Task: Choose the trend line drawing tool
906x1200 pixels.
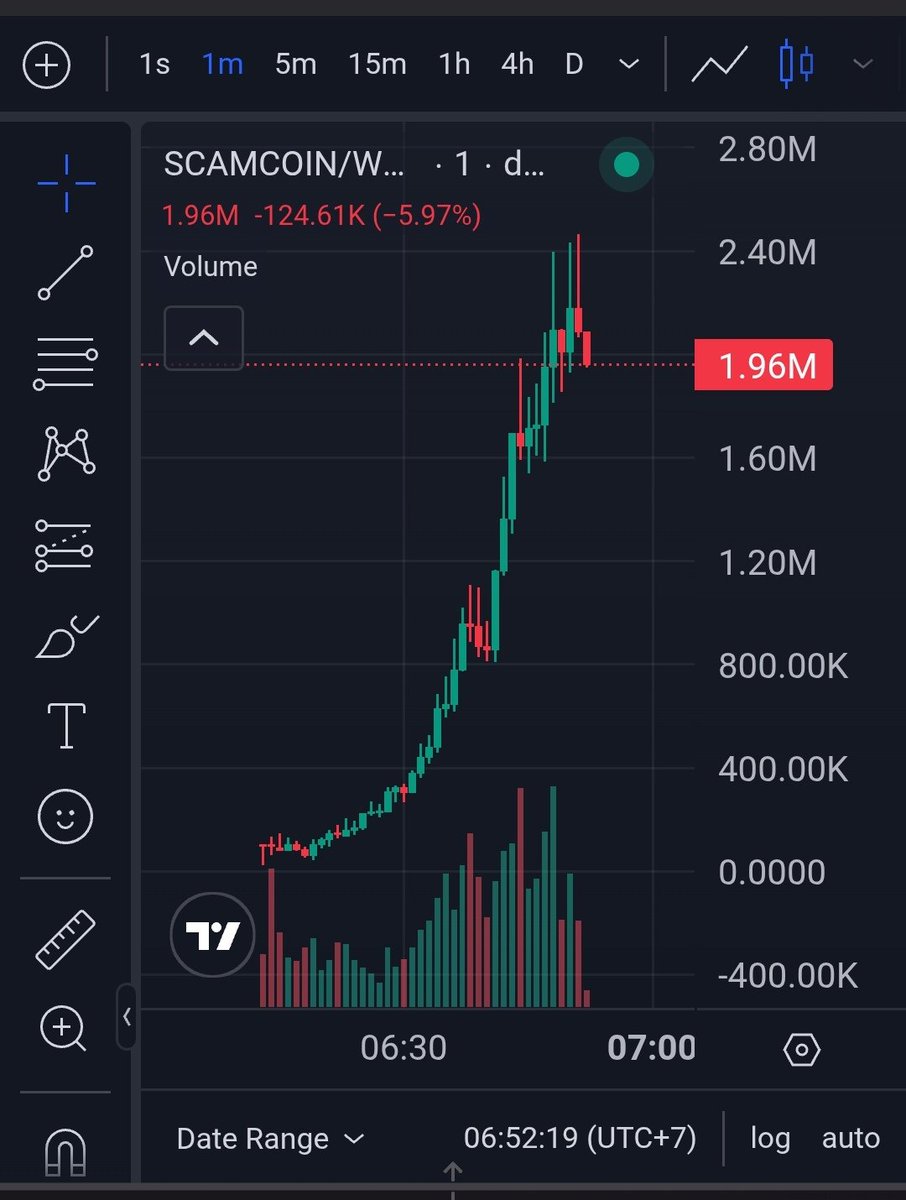Action: click(66, 272)
